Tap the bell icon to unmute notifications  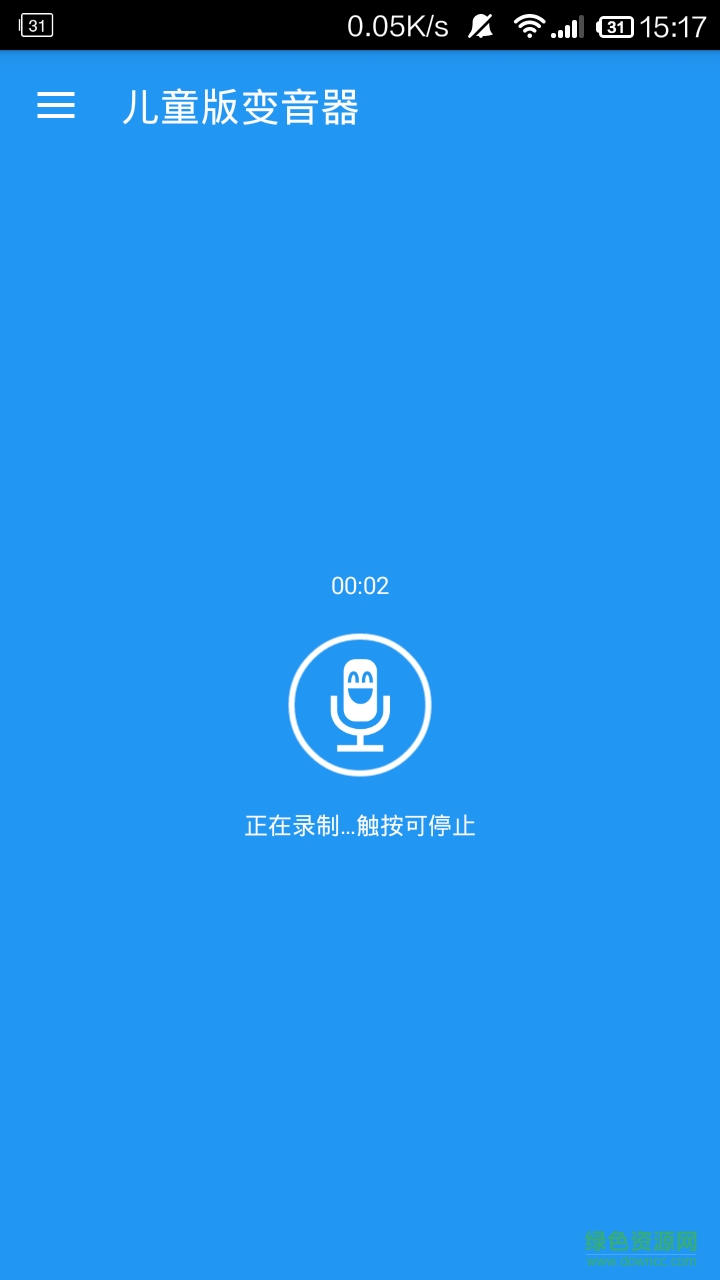click(479, 26)
